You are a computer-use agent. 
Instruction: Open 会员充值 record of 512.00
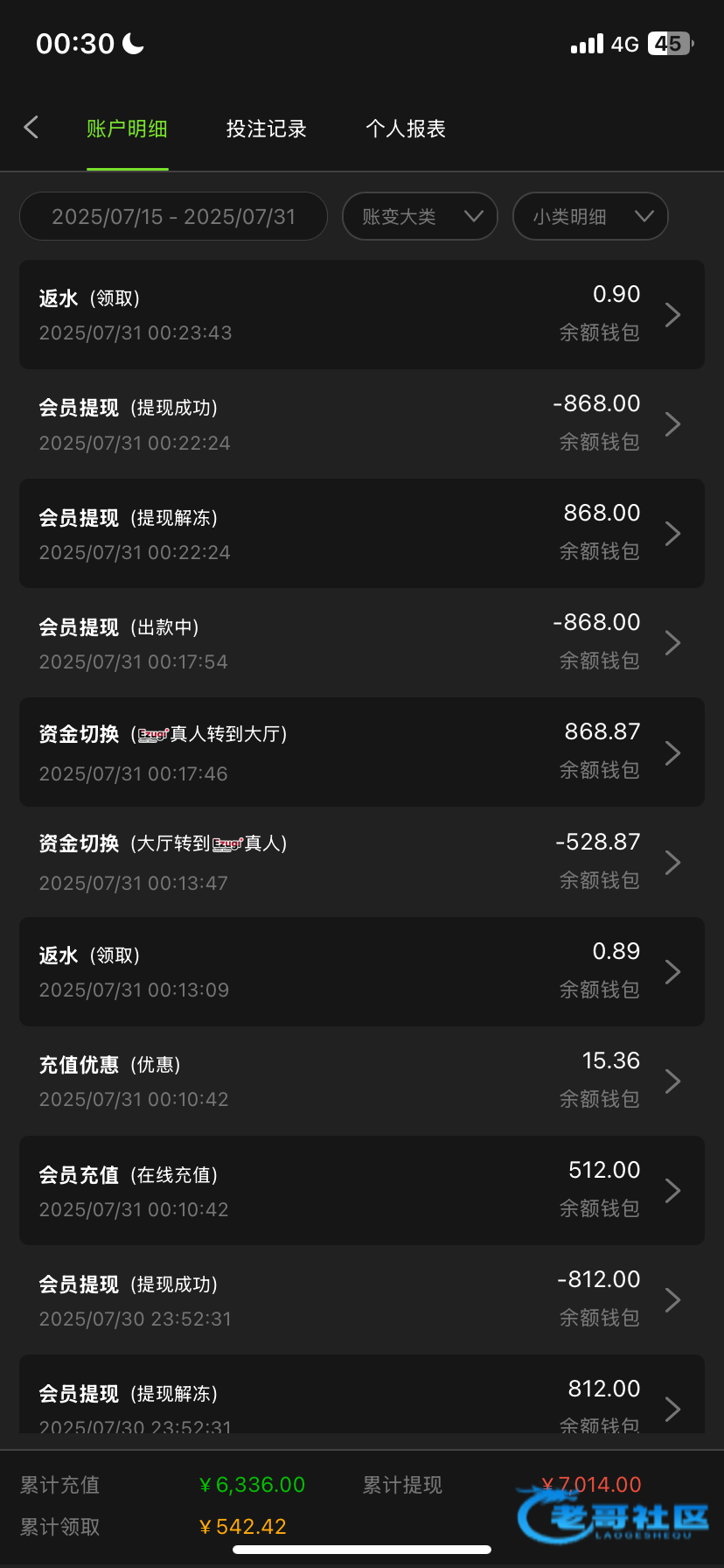362,1190
